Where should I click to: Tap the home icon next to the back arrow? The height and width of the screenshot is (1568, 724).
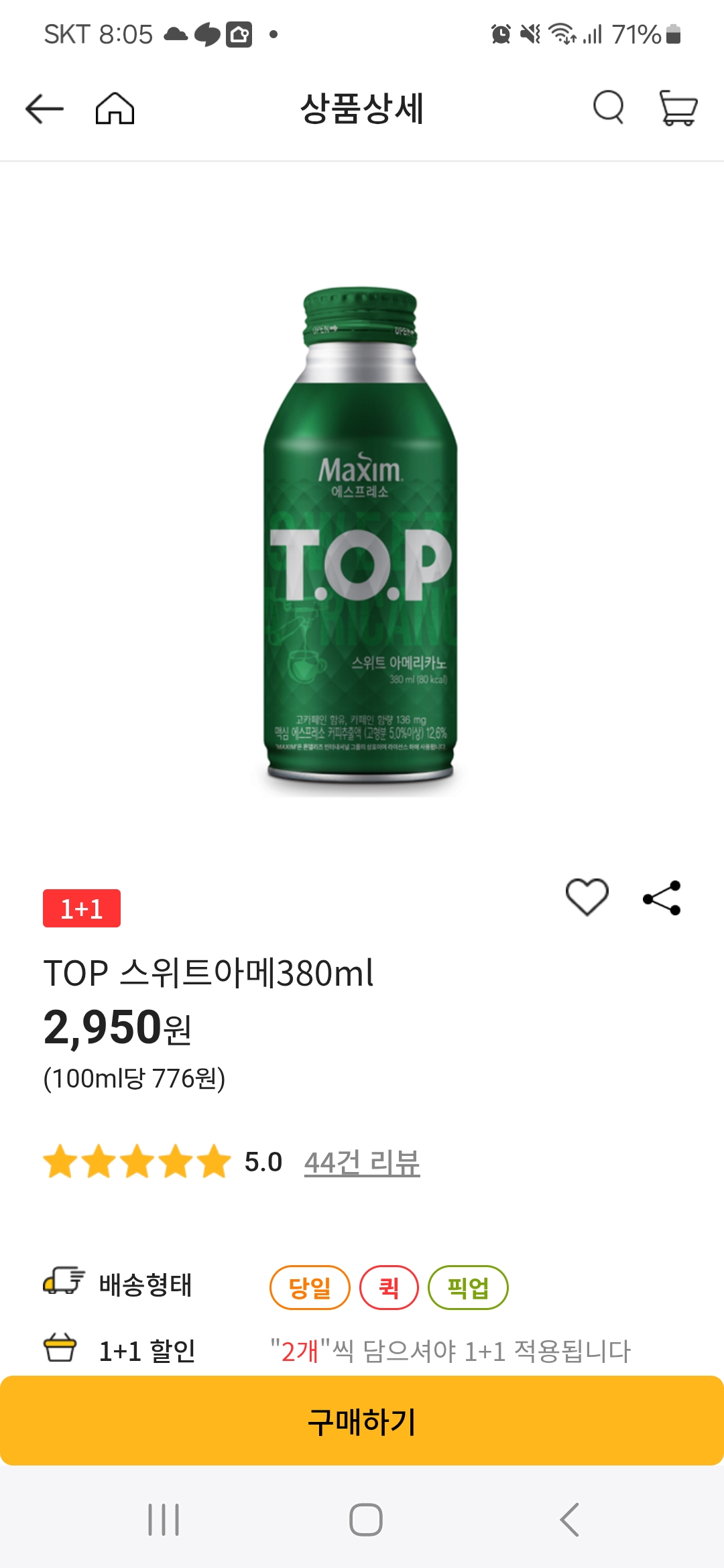coord(115,109)
